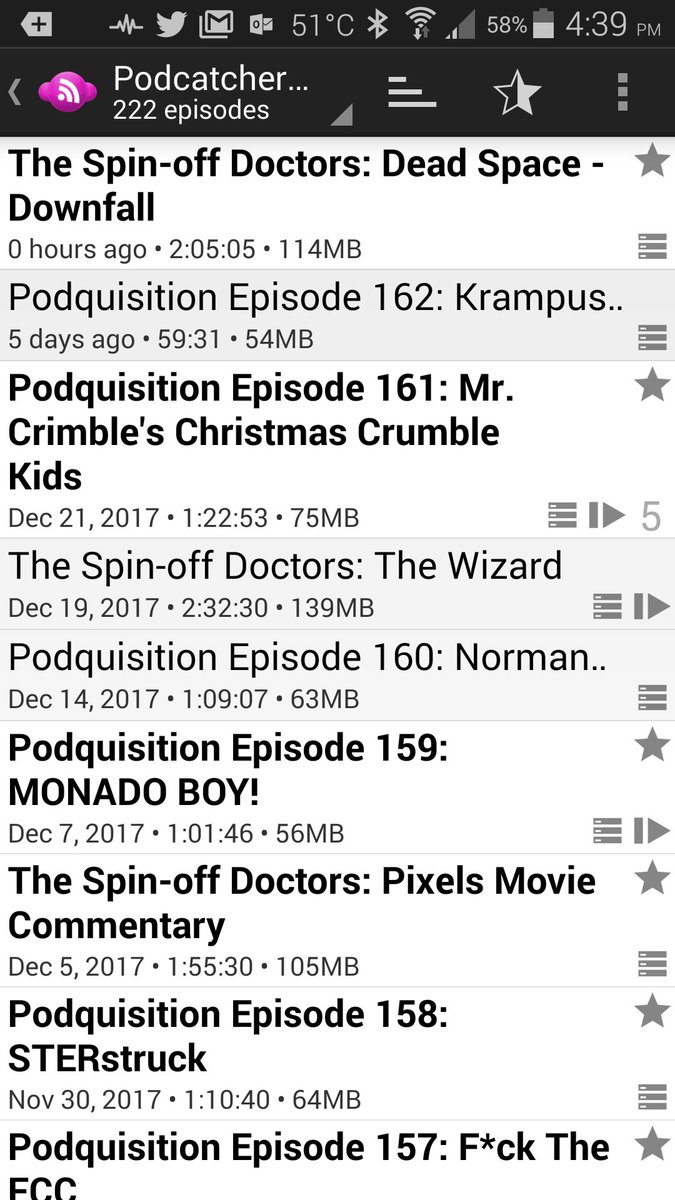Tap the star on Podquisition Episode 157
The image size is (675, 1200).
coord(652,1145)
